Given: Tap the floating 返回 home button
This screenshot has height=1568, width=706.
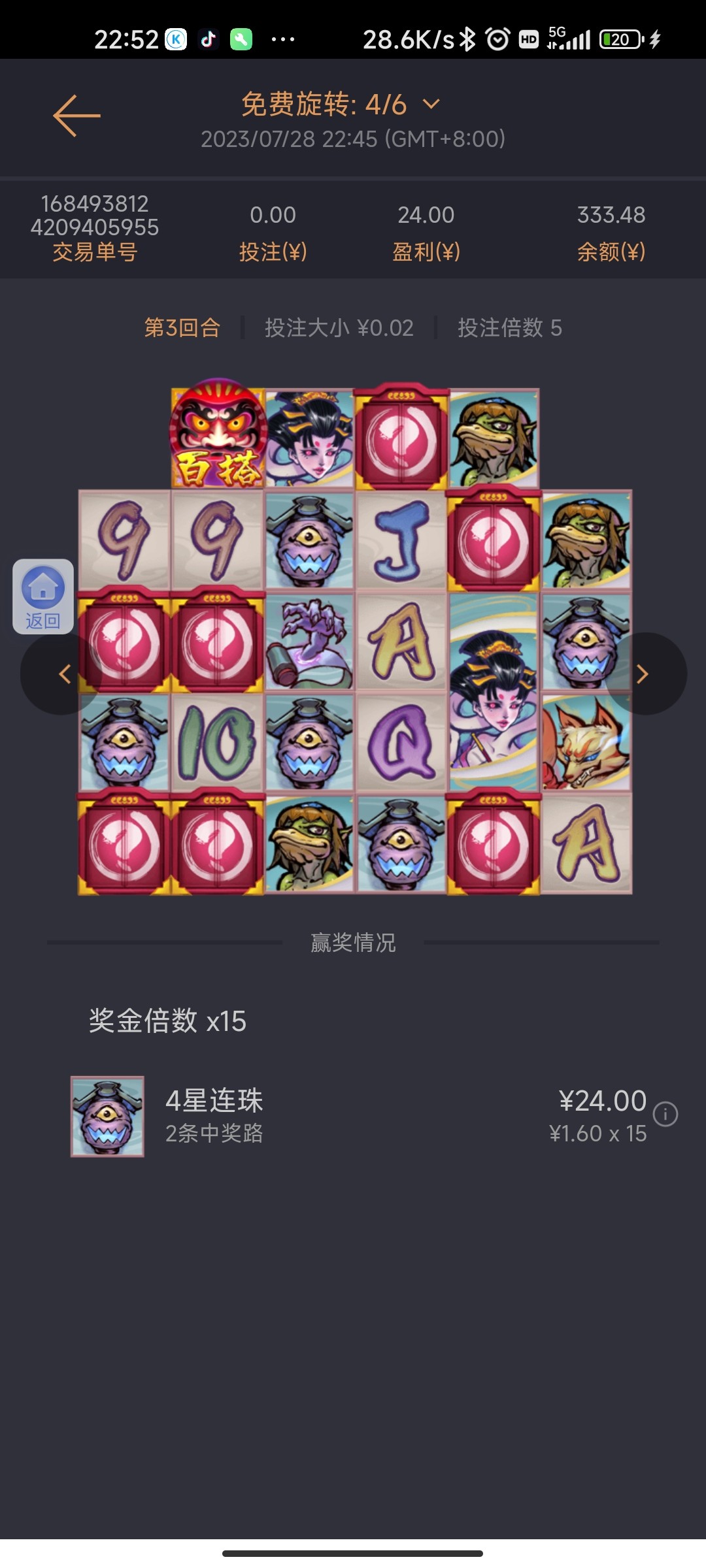Looking at the screenshot, I should [43, 596].
